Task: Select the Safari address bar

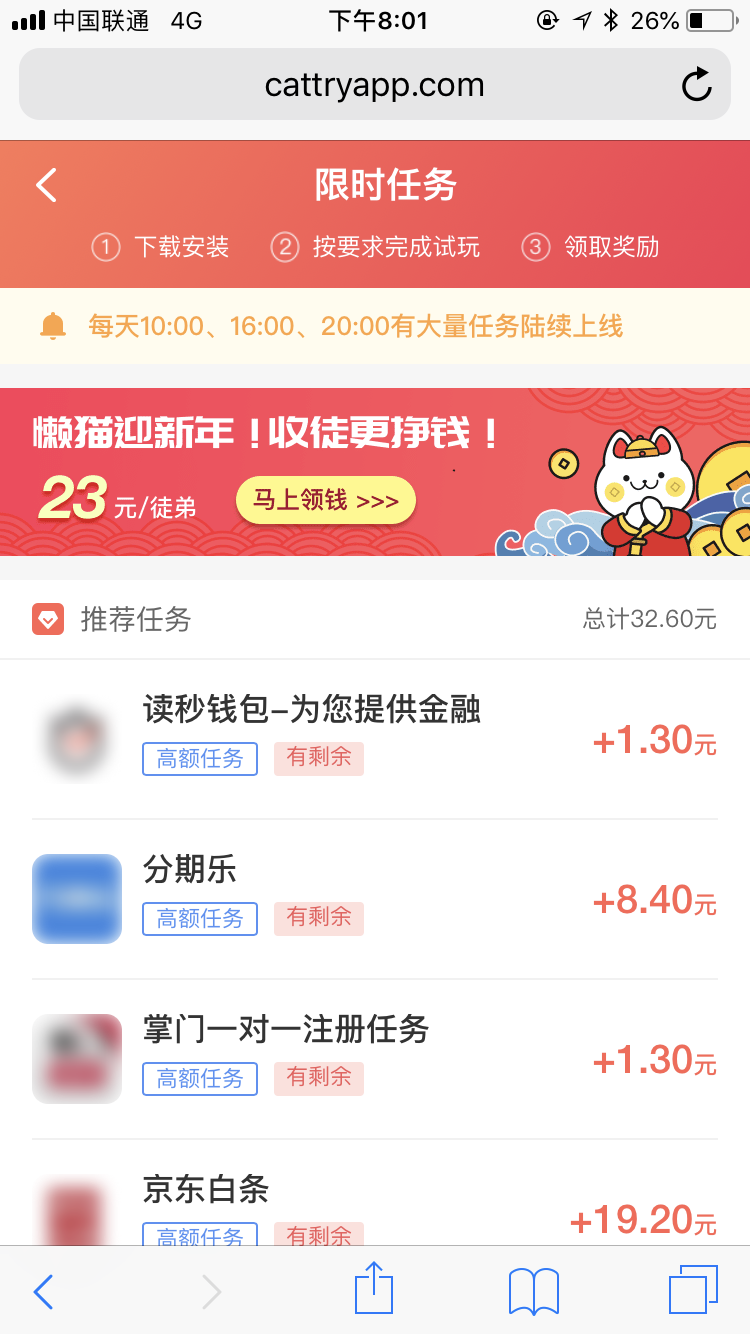Action: click(x=373, y=84)
